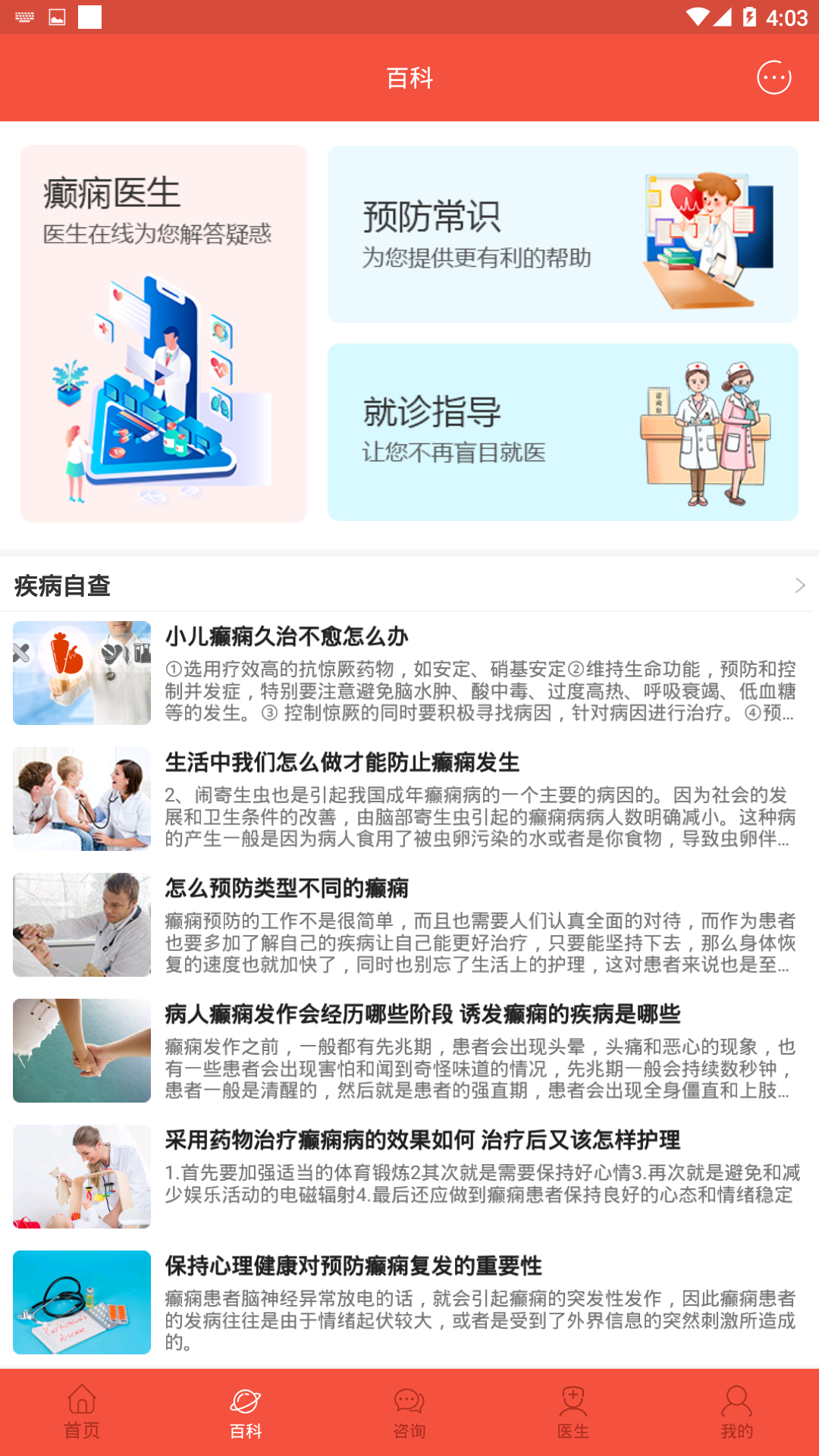Switch to the 咨询 tab
Screen dimensions: 819x1456
[409, 1412]
